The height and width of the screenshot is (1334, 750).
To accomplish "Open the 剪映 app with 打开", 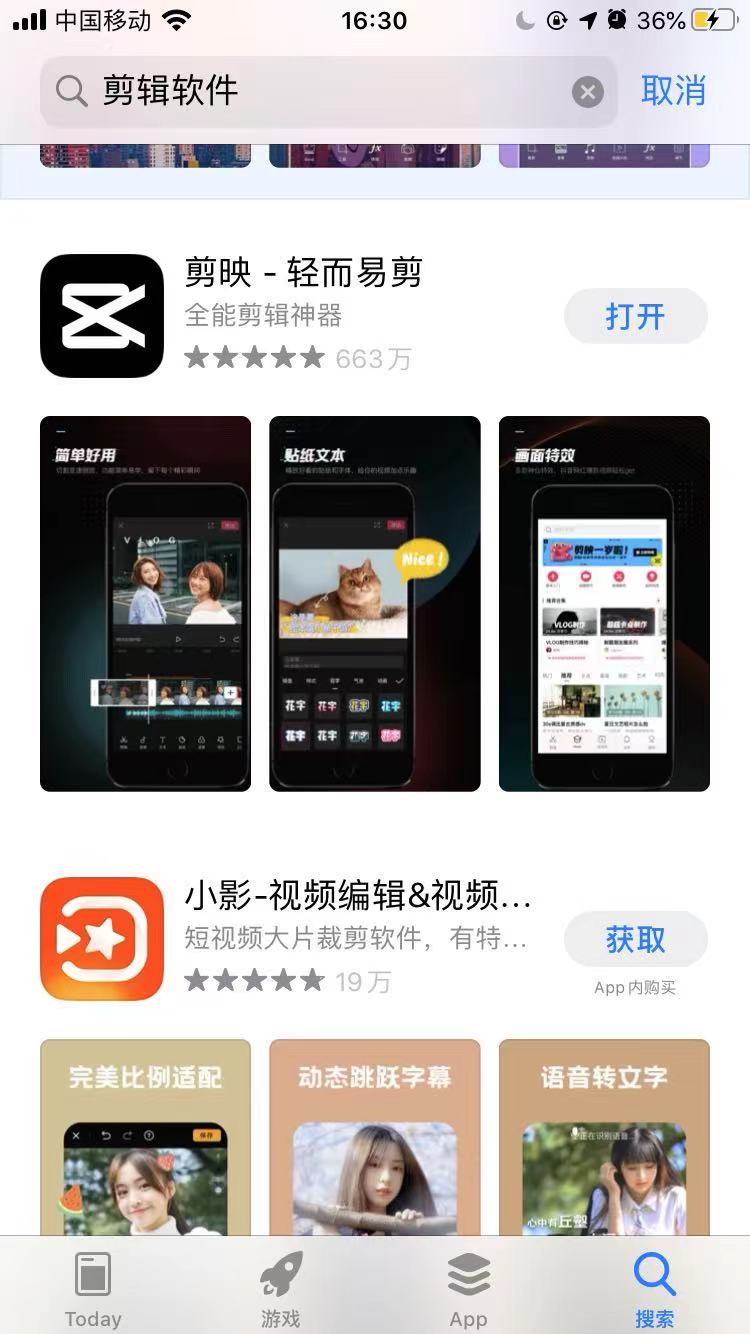I will [635, 317].
